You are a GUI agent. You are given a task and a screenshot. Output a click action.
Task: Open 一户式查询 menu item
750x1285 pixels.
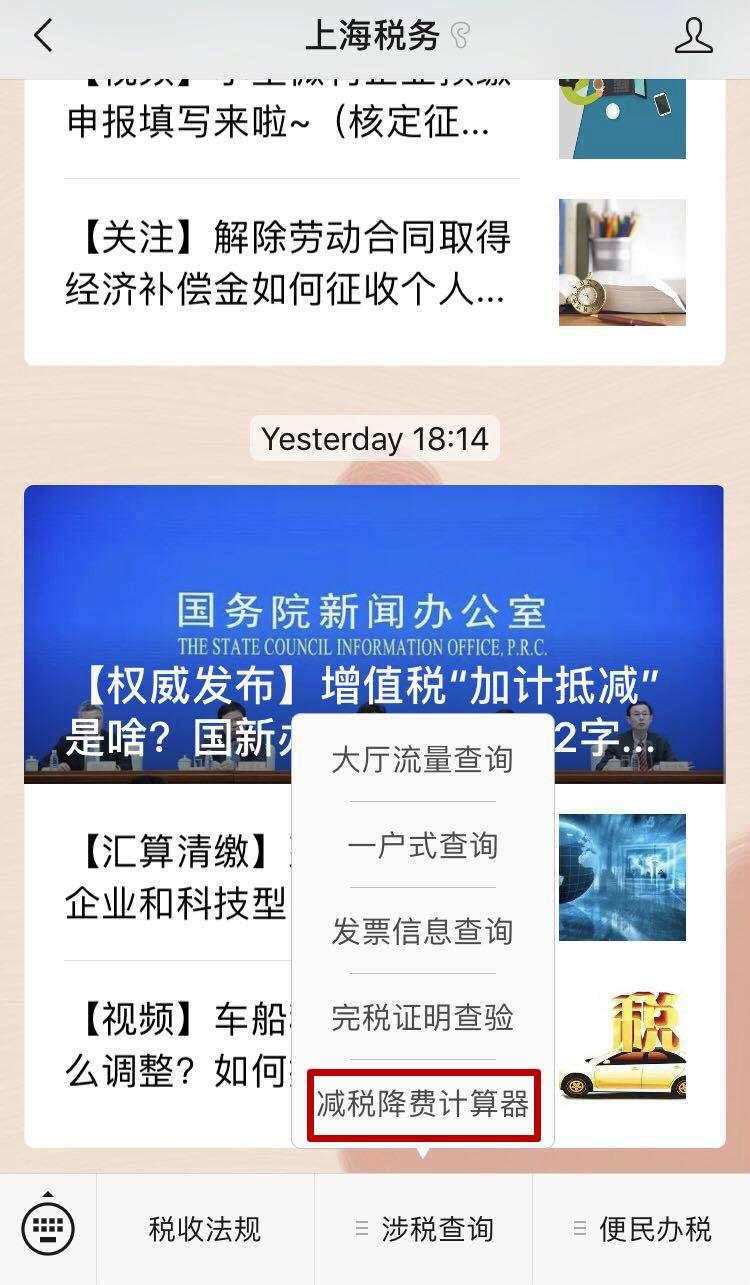click(422, 846)
